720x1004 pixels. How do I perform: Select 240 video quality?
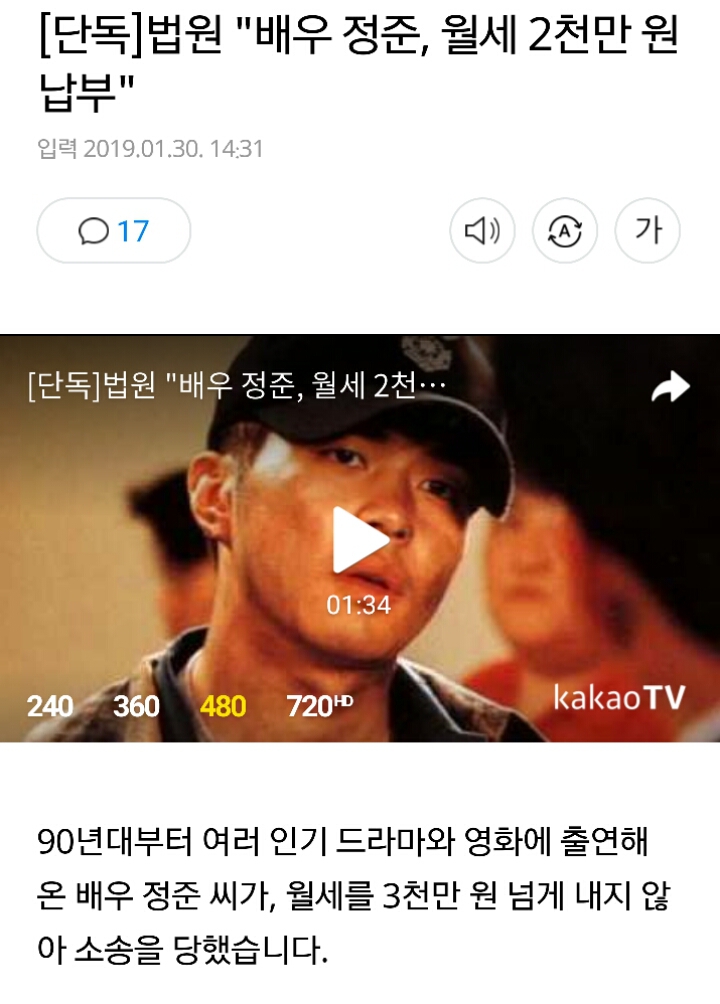(50, 706)
